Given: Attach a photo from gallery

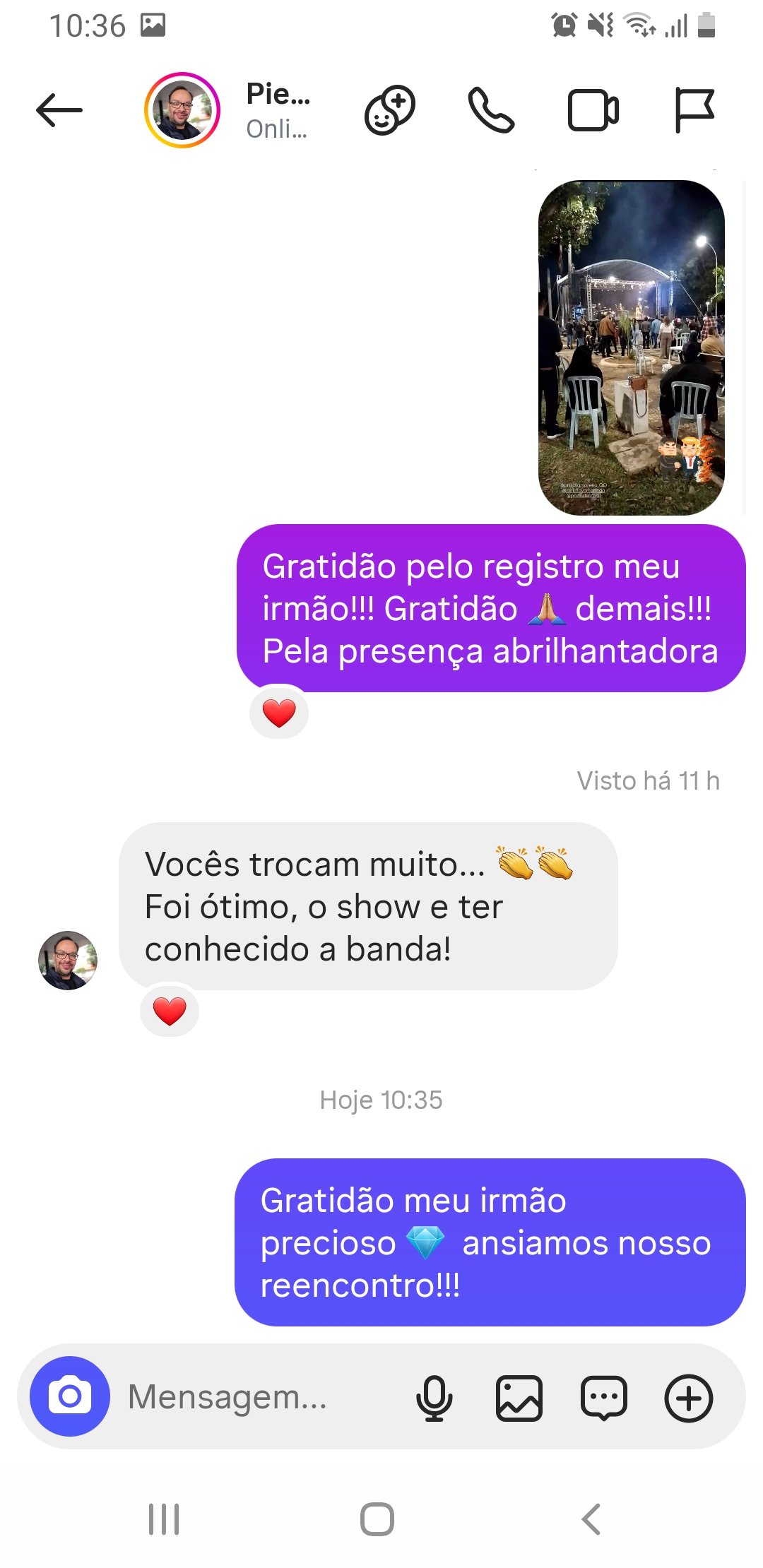Looking at the screenshot, I should [x=519, y=1398].
